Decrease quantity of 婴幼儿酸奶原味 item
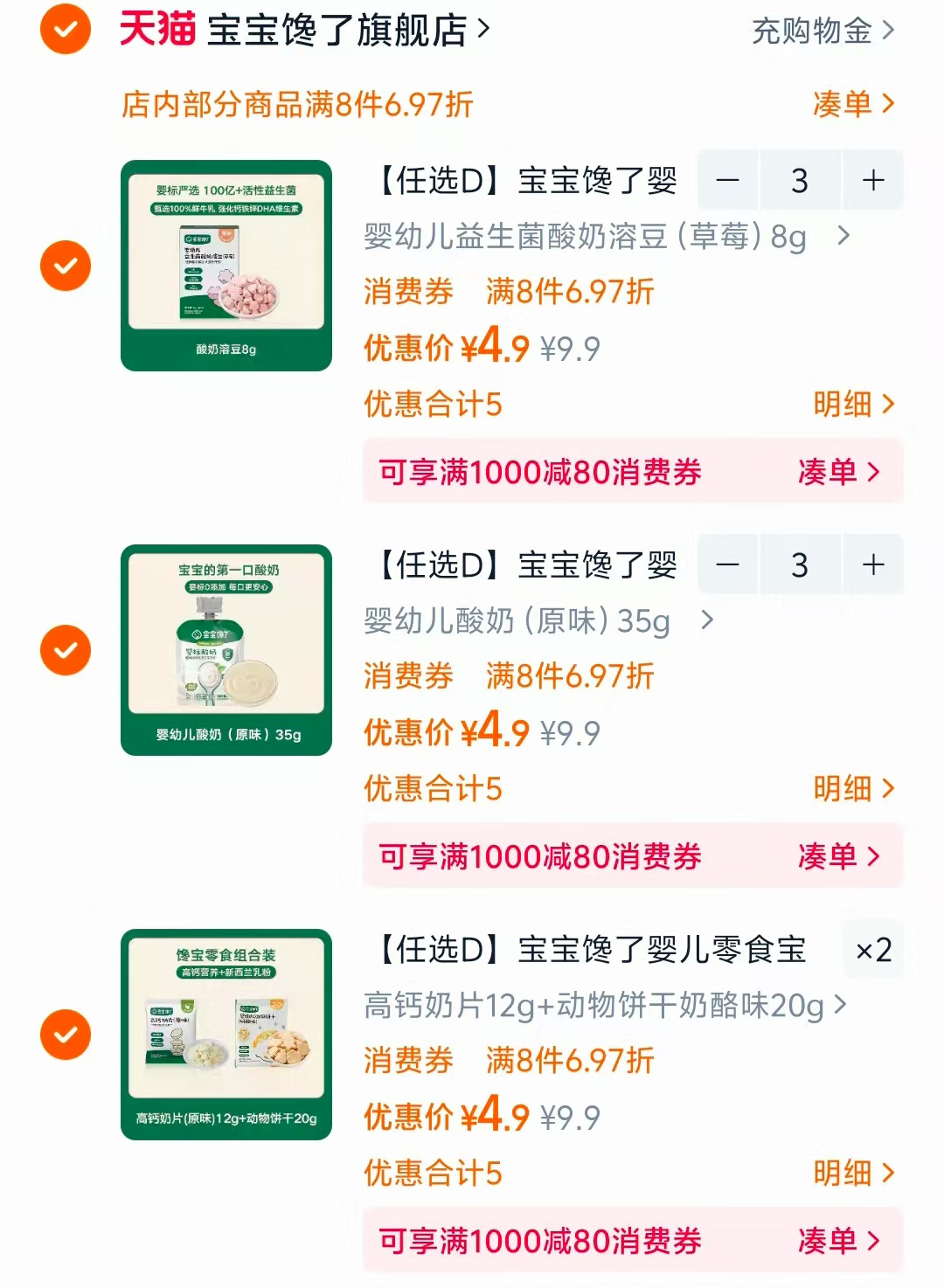Screen dimensions: 944x1288 728,565
